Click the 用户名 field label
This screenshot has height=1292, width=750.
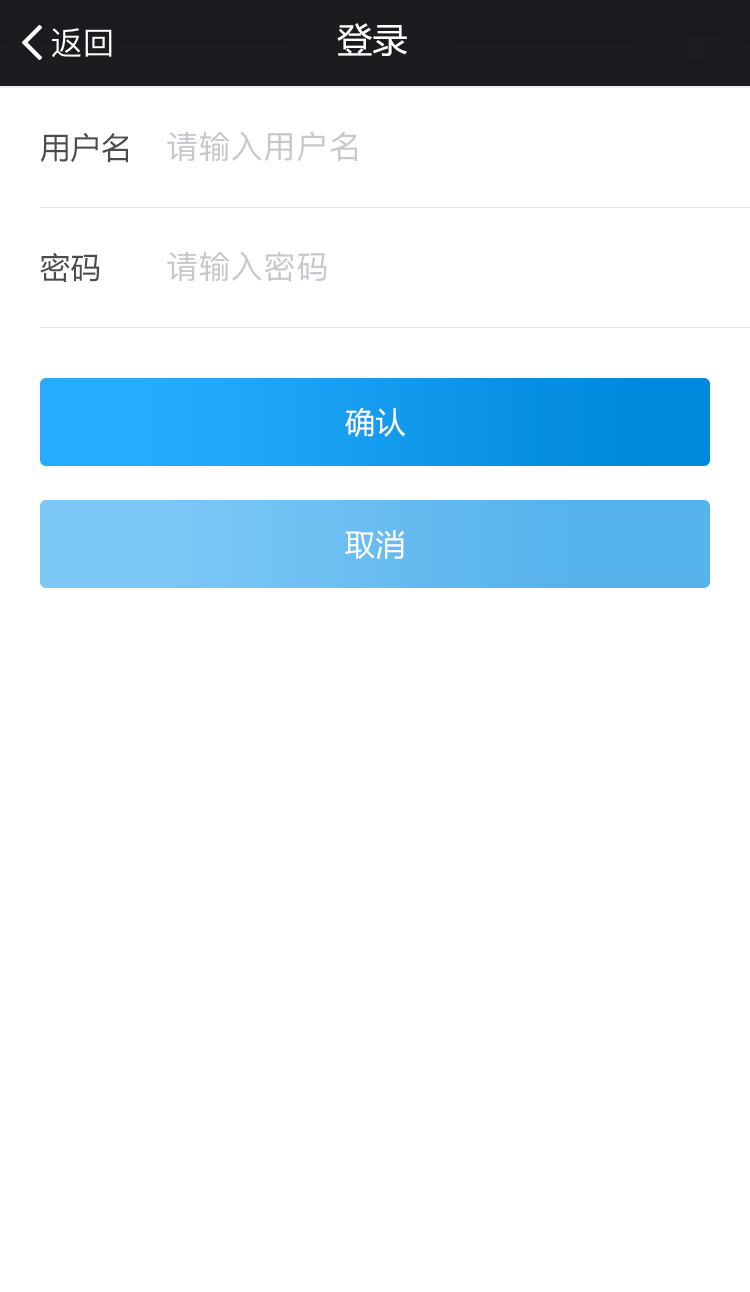tap(87, 147)
